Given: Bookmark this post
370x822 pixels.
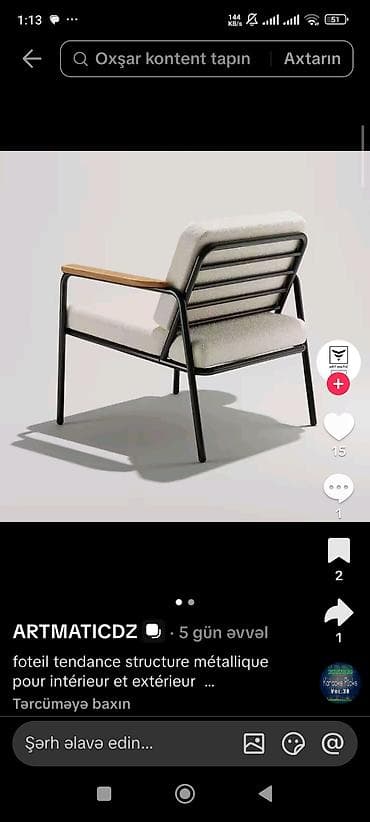Looking at the screenshot, I should tap(339, 550).
